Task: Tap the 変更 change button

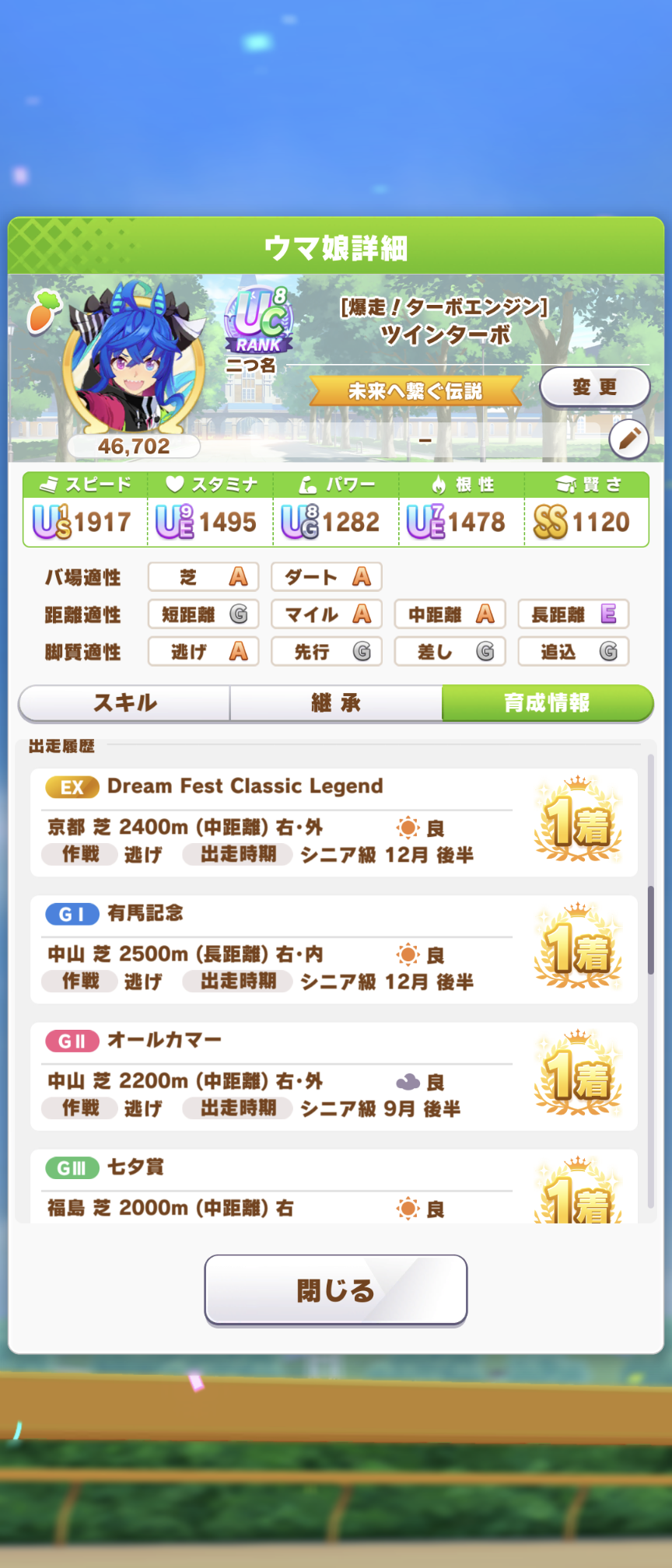Action: (x=595, y=387)
